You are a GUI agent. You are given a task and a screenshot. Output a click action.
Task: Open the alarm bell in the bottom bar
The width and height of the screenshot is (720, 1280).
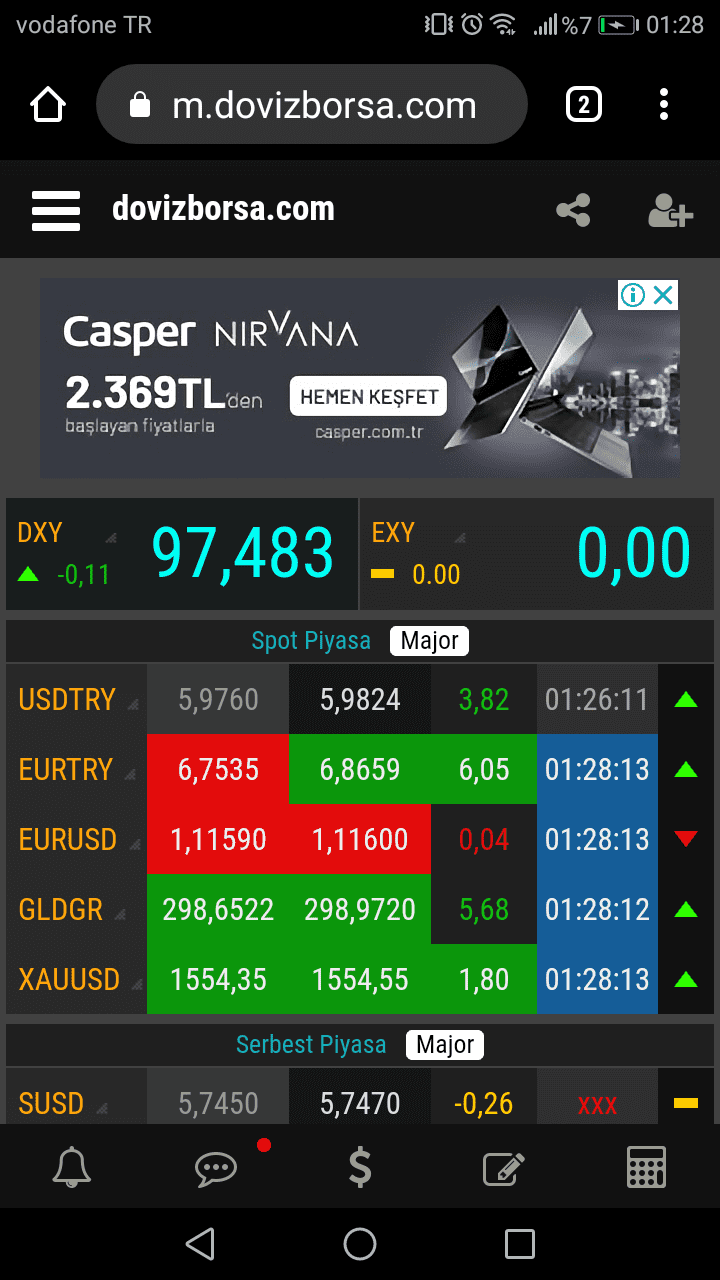click(x=72, y=1167)
